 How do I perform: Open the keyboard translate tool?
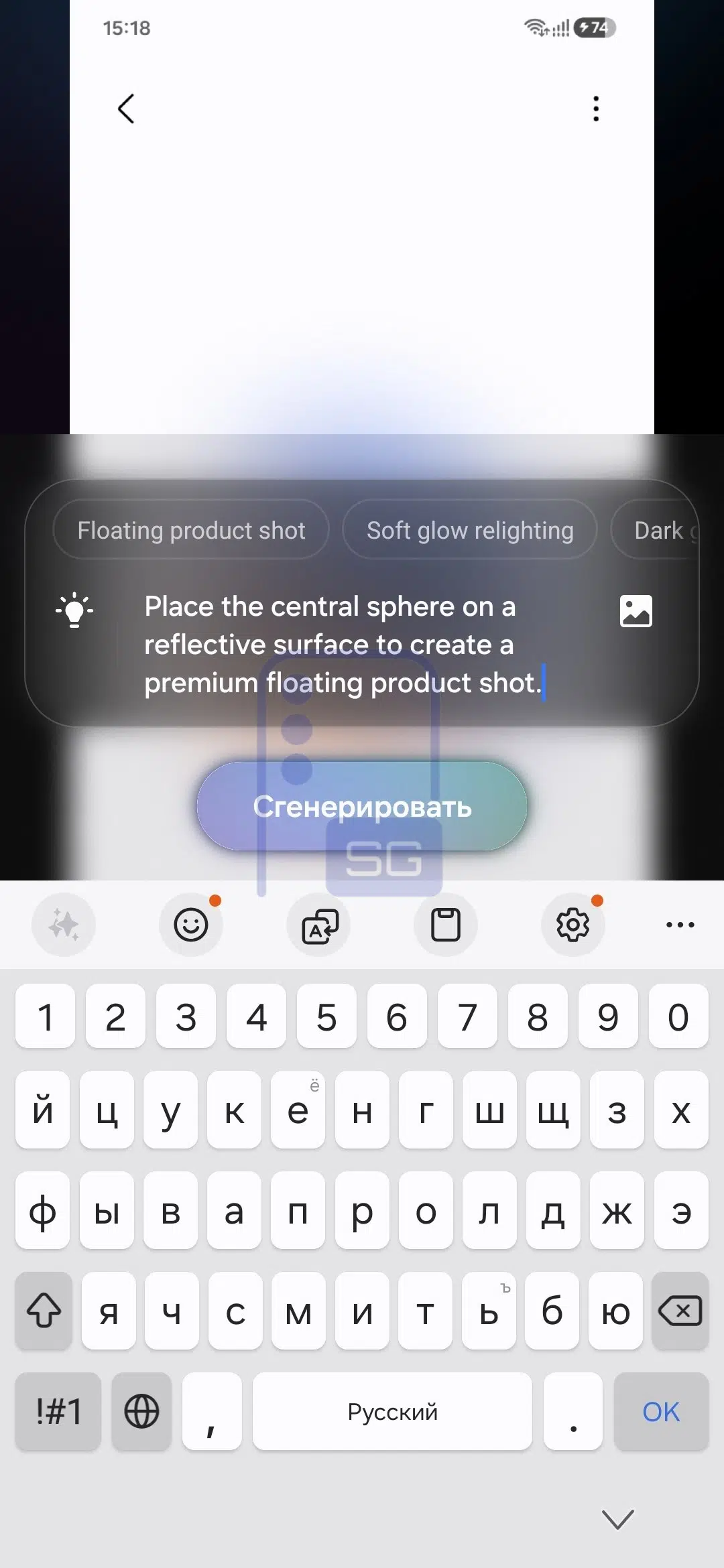click(320, 925)
